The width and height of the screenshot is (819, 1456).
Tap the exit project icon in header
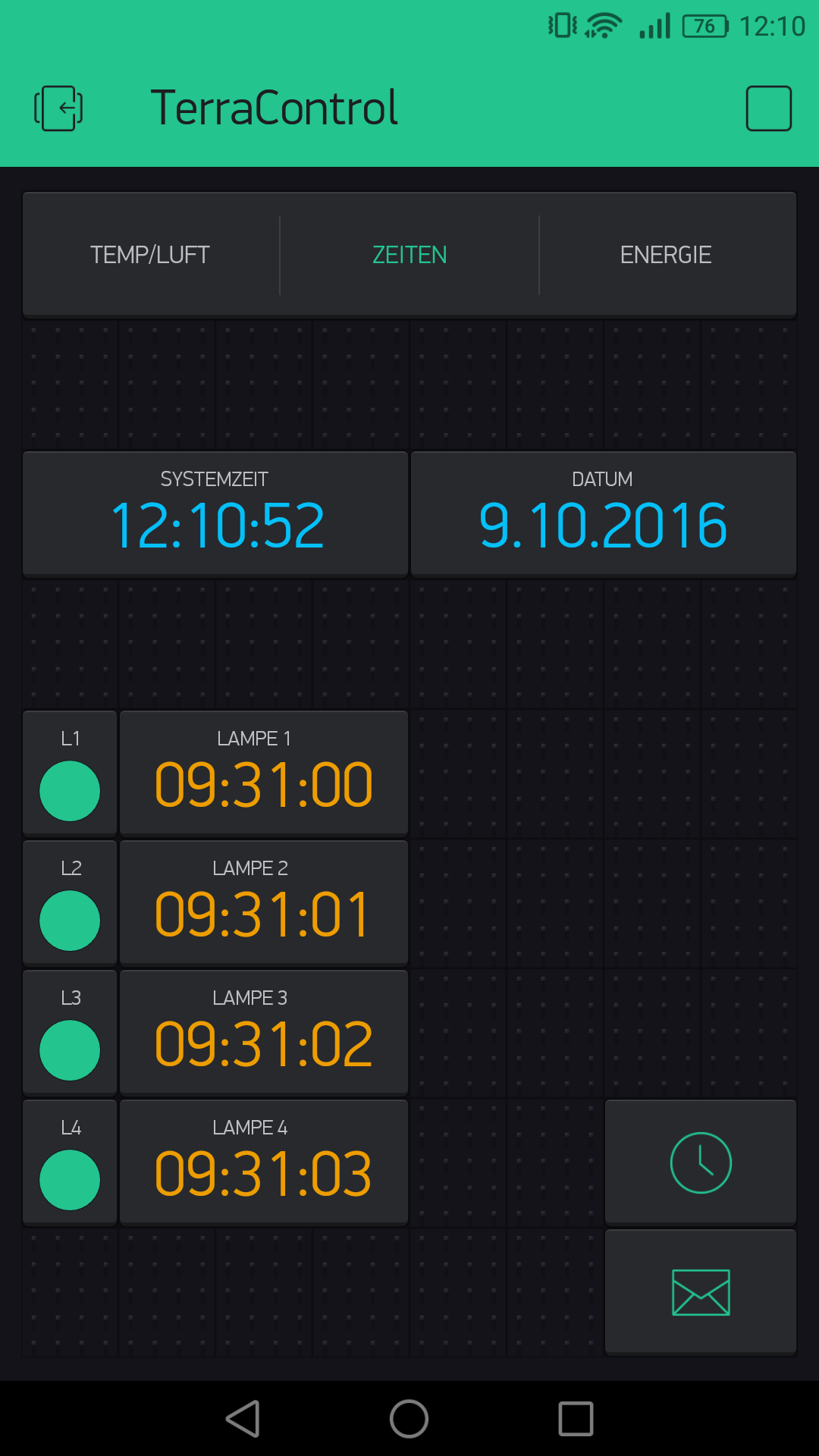pos(58,108)
